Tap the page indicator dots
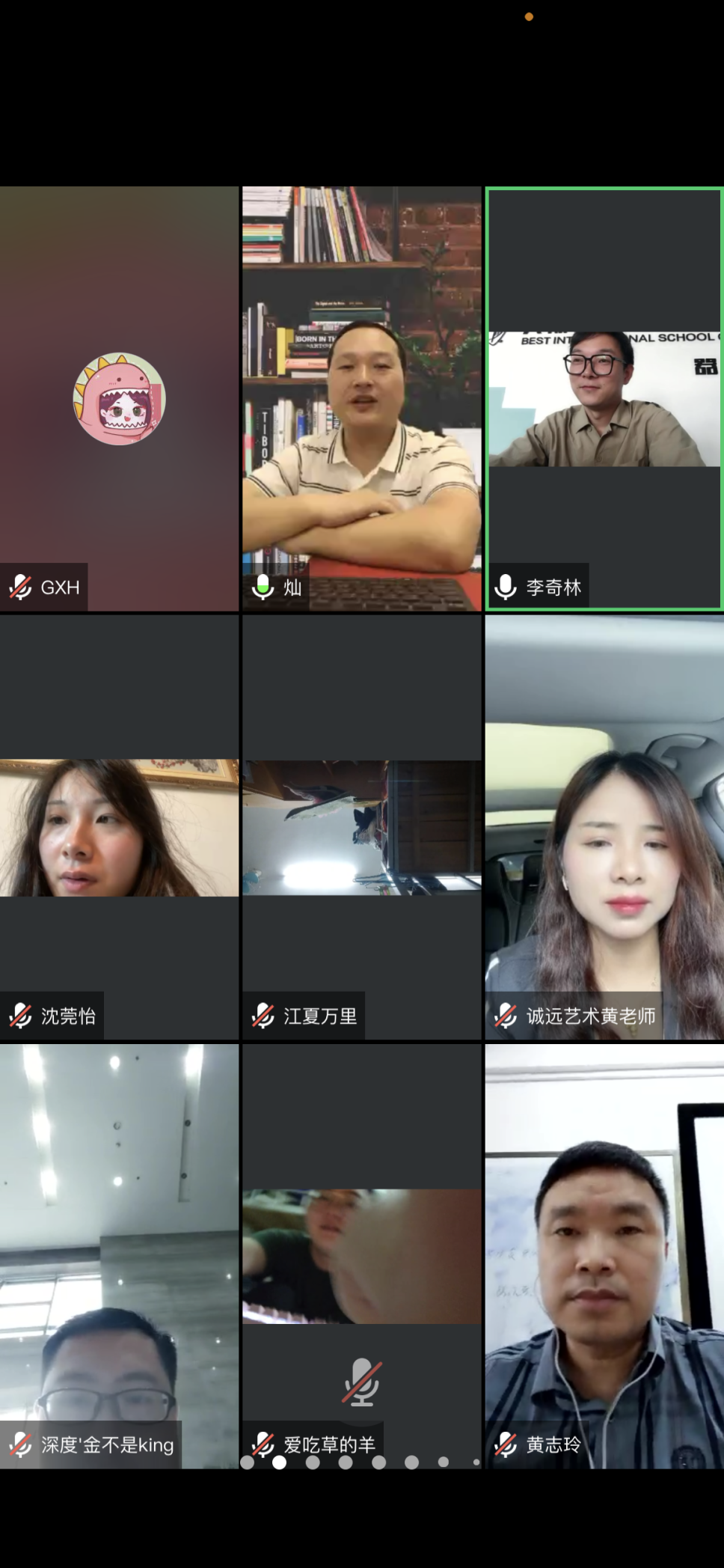Viewport: 724px width, 1568px height. coord(362,1462)
